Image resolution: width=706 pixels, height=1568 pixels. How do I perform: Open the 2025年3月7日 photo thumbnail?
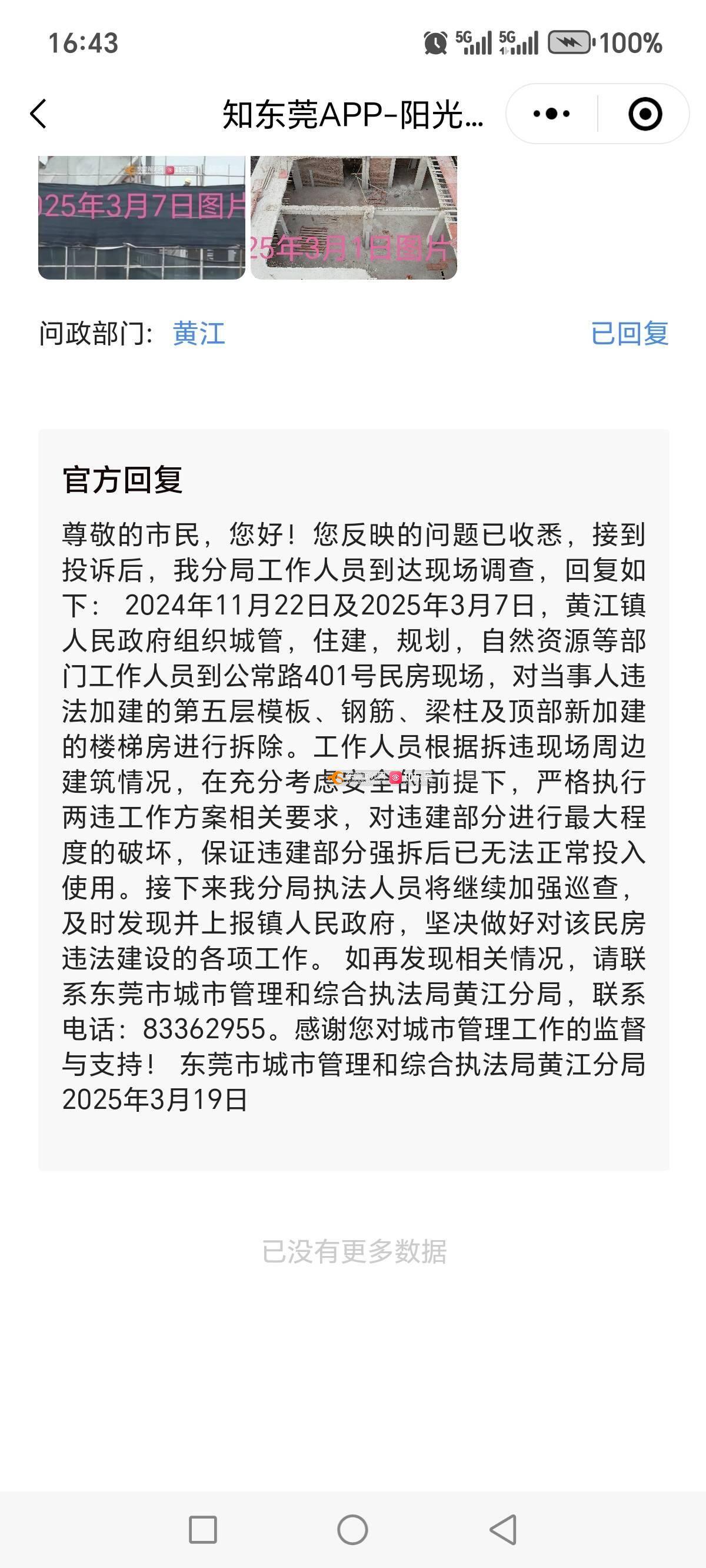(141, 217)
